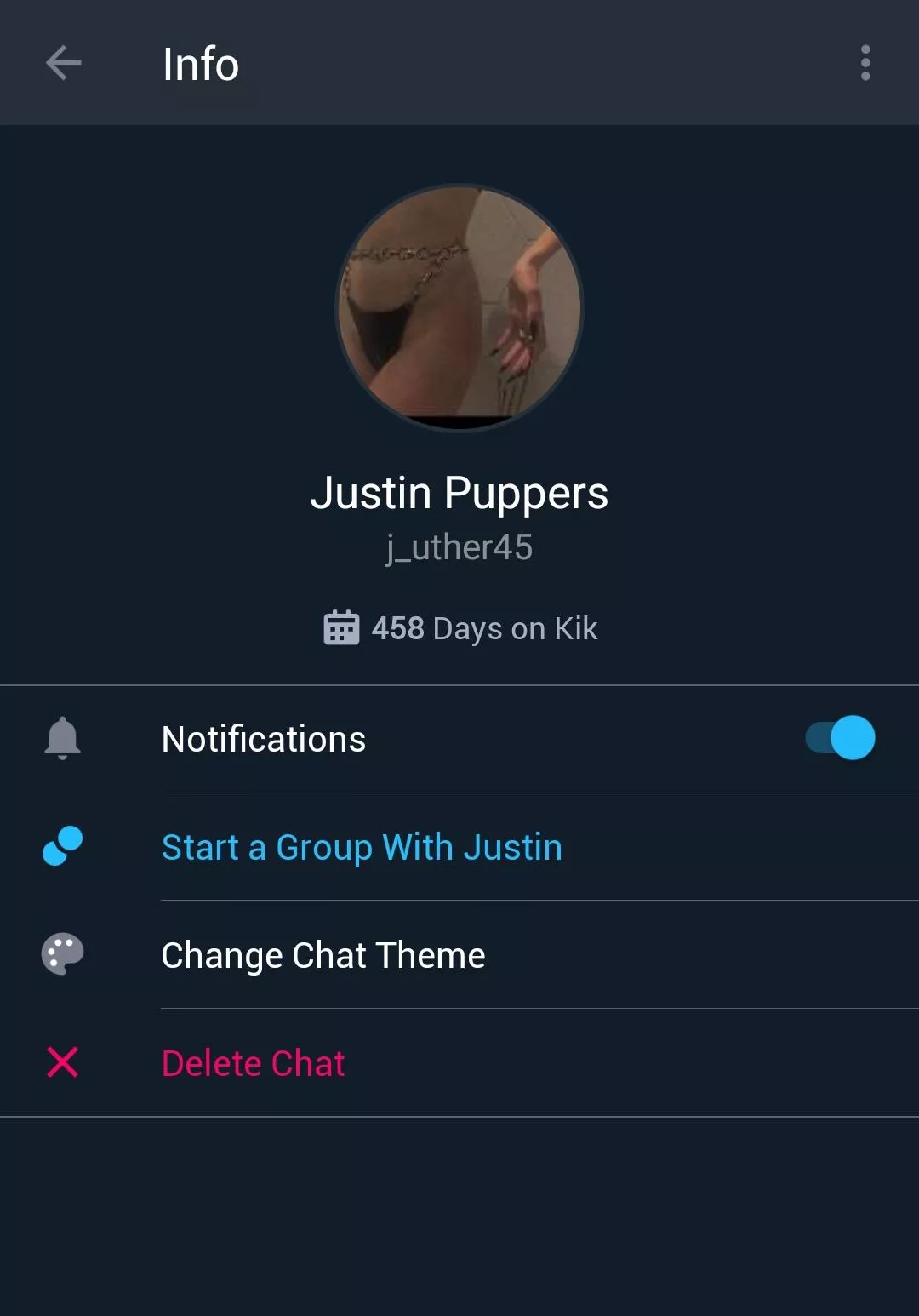View Justin Puppers' profile picture
919x1316 pixels.
(x=459, y=307)
